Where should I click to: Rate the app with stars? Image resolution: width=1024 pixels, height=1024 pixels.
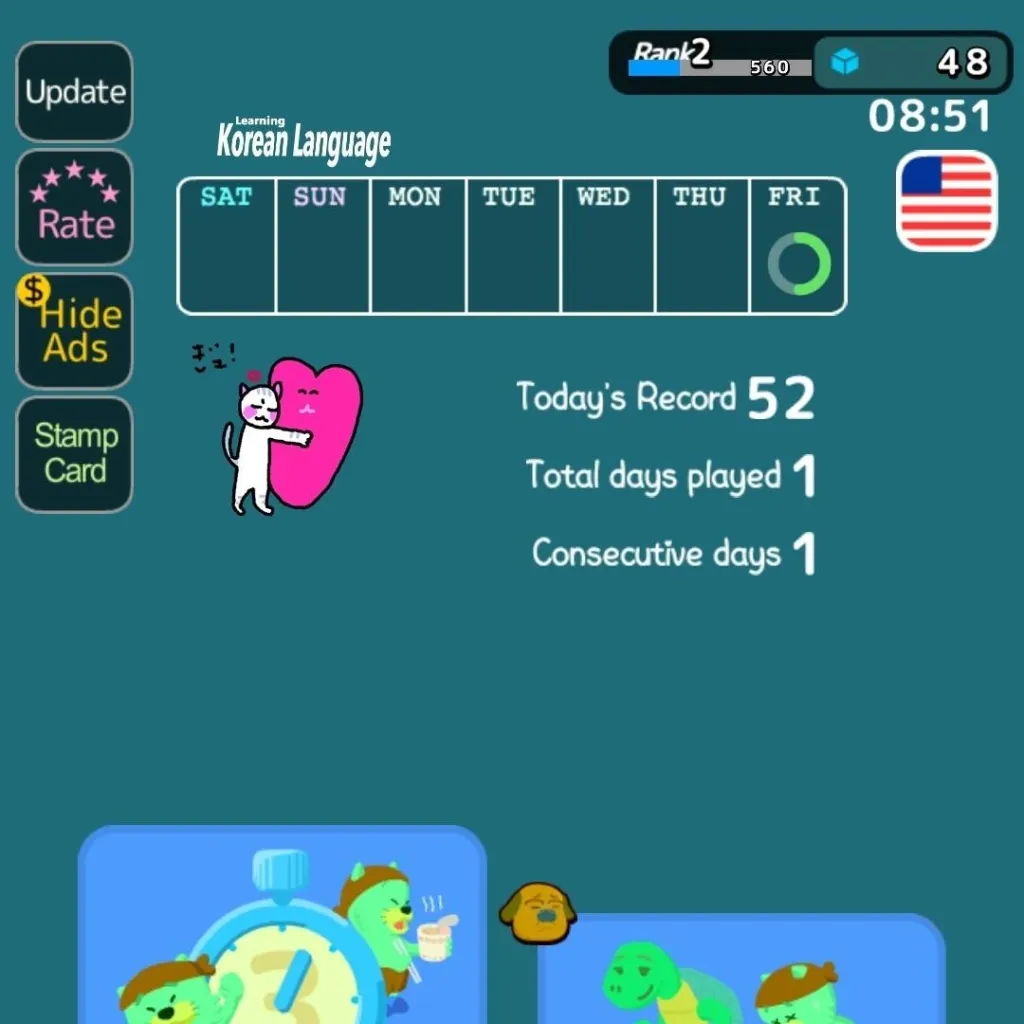click(74, 207)
